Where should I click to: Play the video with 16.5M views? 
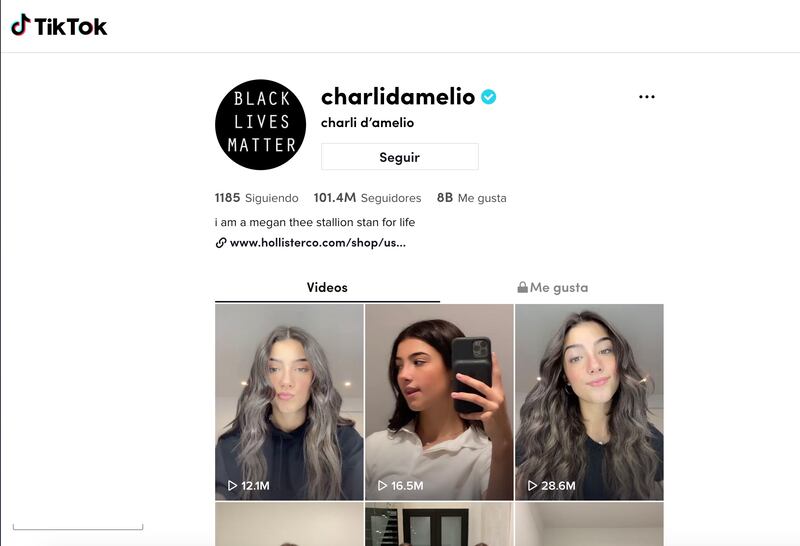[x=439, y=401]
